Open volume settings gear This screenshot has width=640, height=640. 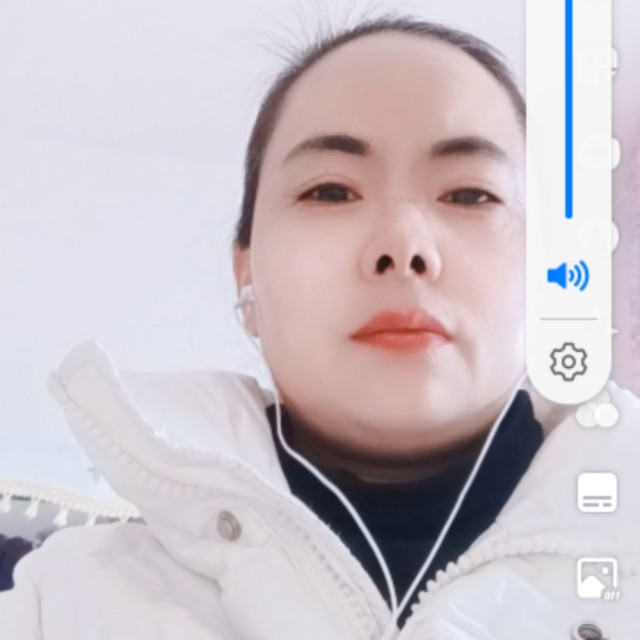[569, 361]
